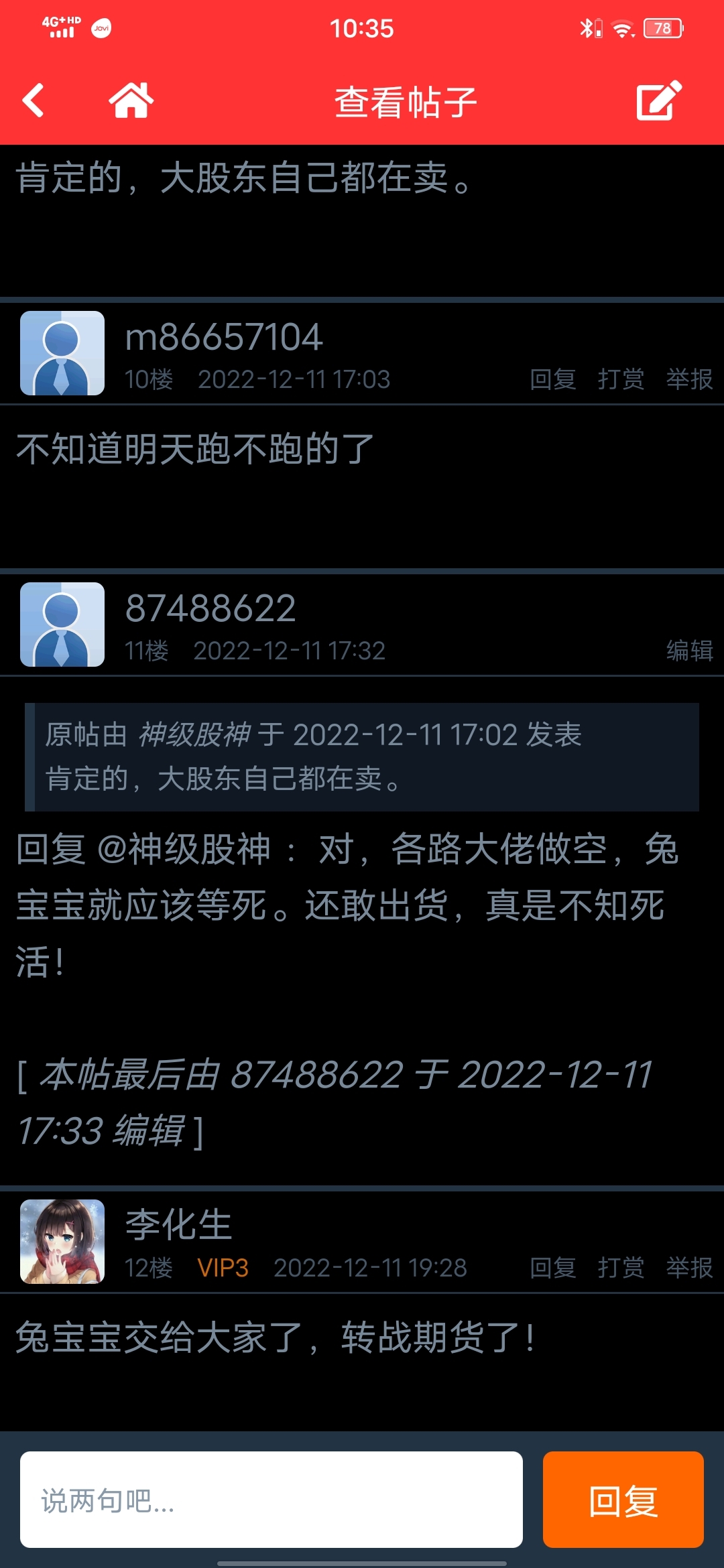Open 李化生's anime avatar
Screen dimensions: 724x1568
point(62,1242)
